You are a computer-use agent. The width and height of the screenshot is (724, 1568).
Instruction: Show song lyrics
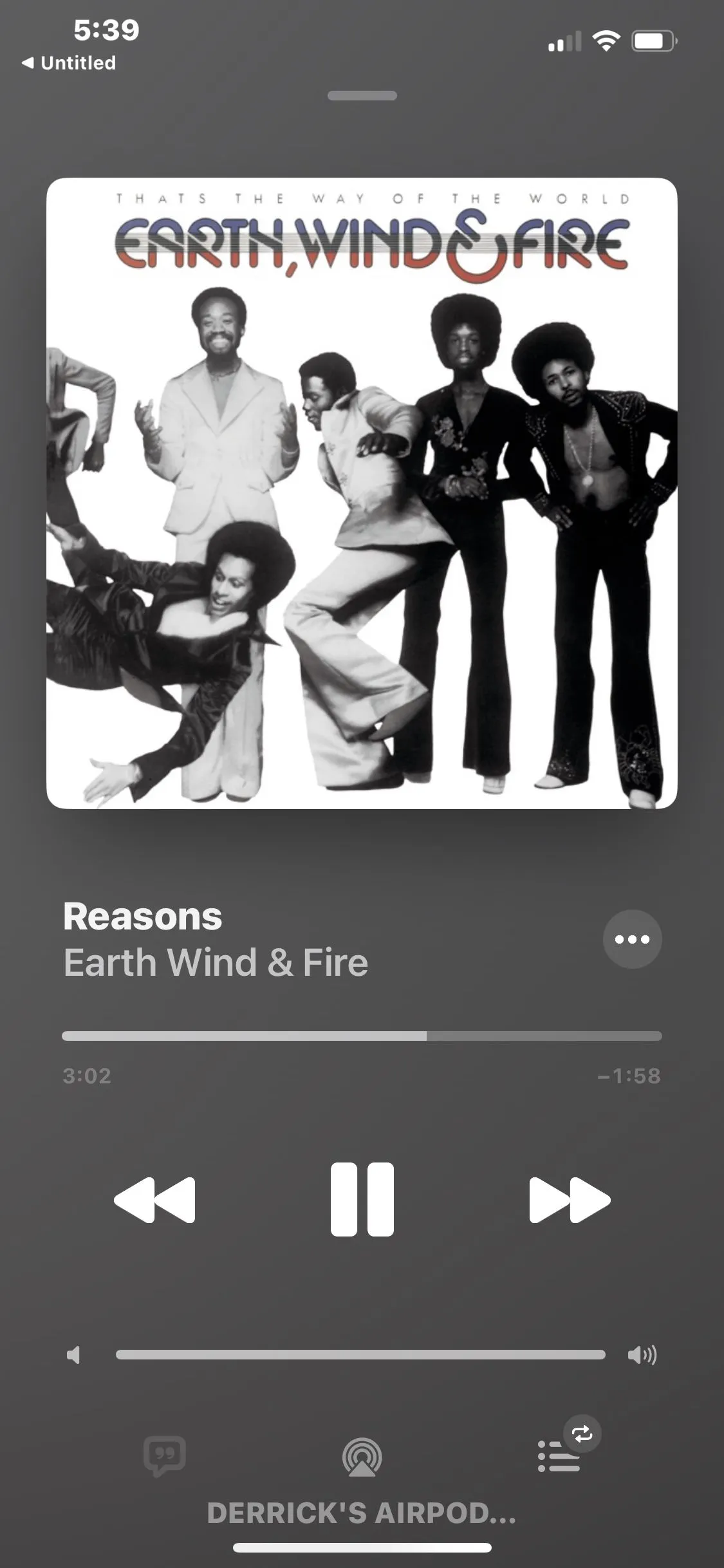[165, 1456]
